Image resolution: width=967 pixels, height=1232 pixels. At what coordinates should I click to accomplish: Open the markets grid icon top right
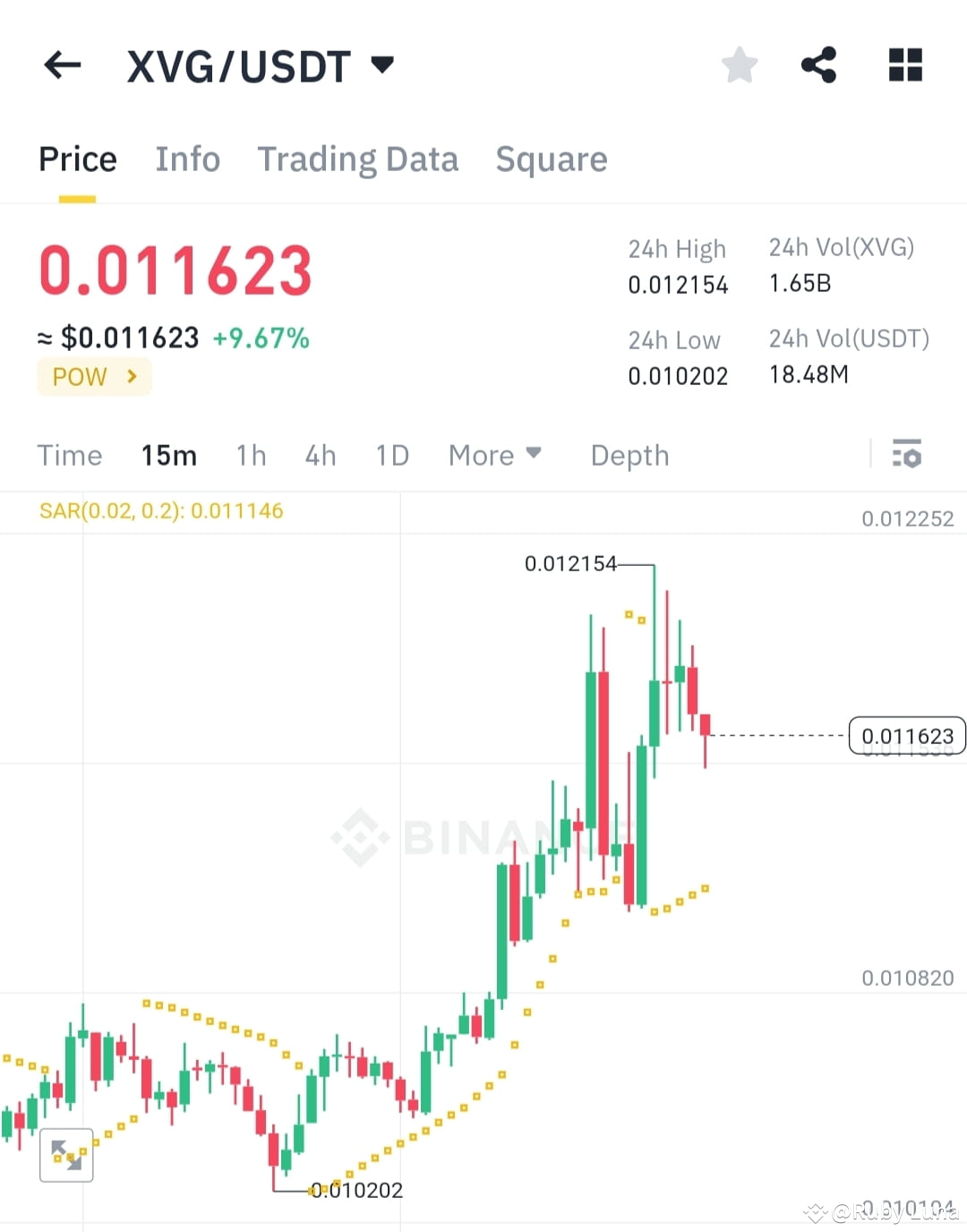pos(904,64)
